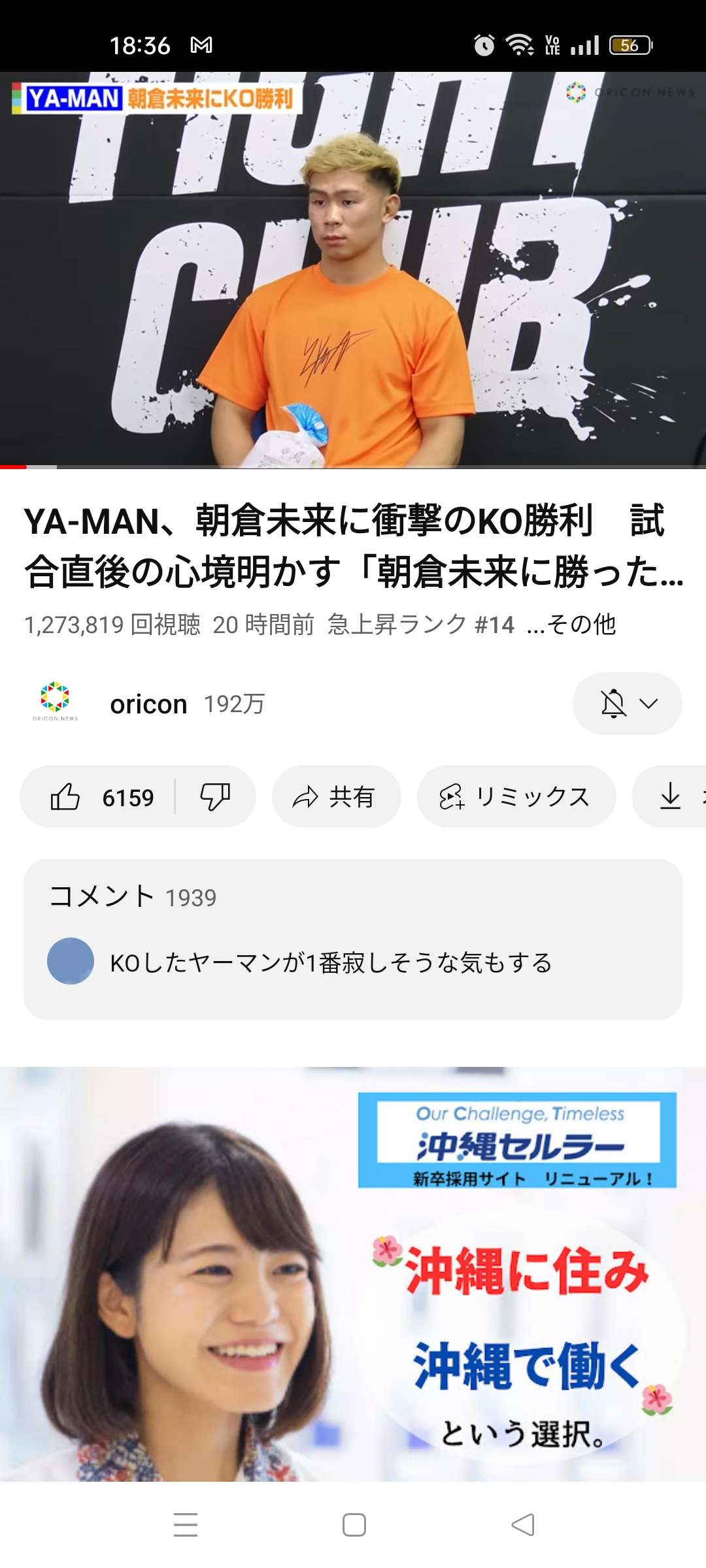Tap the video player to show controls
The image size is (706, 1568).
click(353, 269)
